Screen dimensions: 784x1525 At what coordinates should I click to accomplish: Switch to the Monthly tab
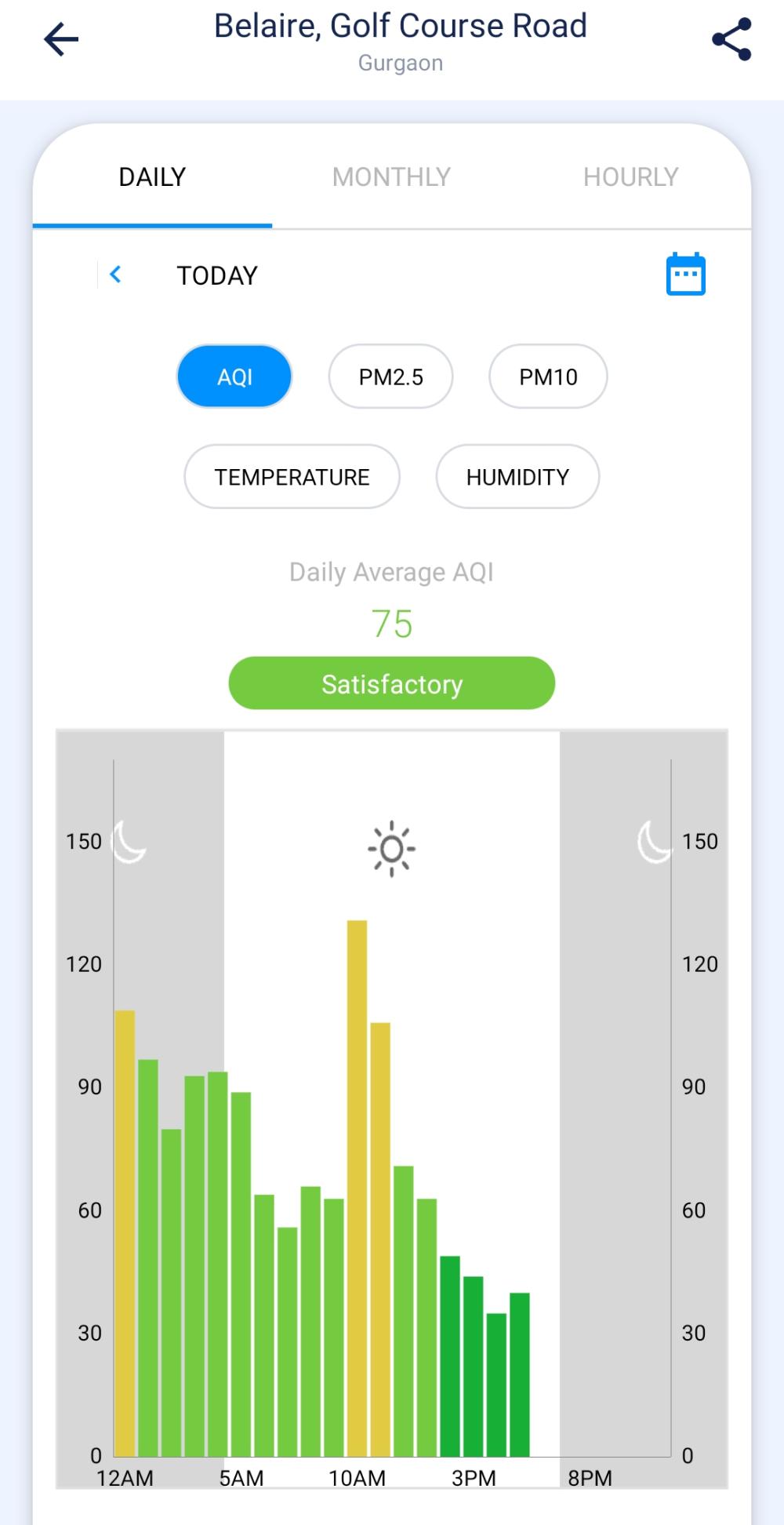(x=391, y=177)
